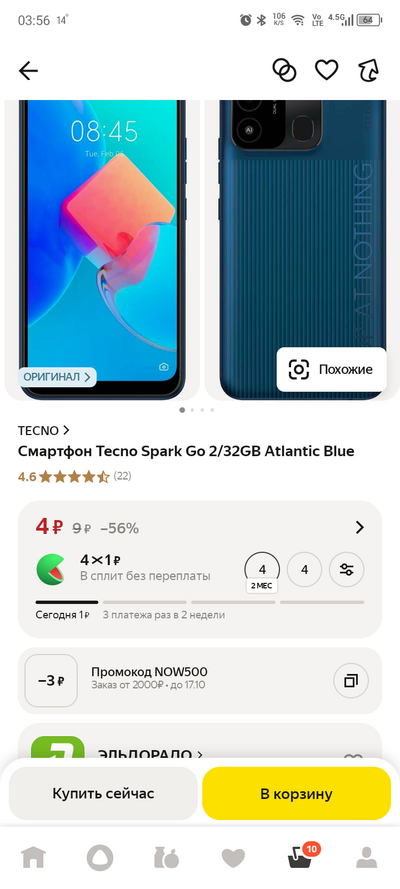Image resolution: width=400 pixels, height=889 pixels.
Task: Add the phone to cart В корзину
Action: tap(296, 793)
